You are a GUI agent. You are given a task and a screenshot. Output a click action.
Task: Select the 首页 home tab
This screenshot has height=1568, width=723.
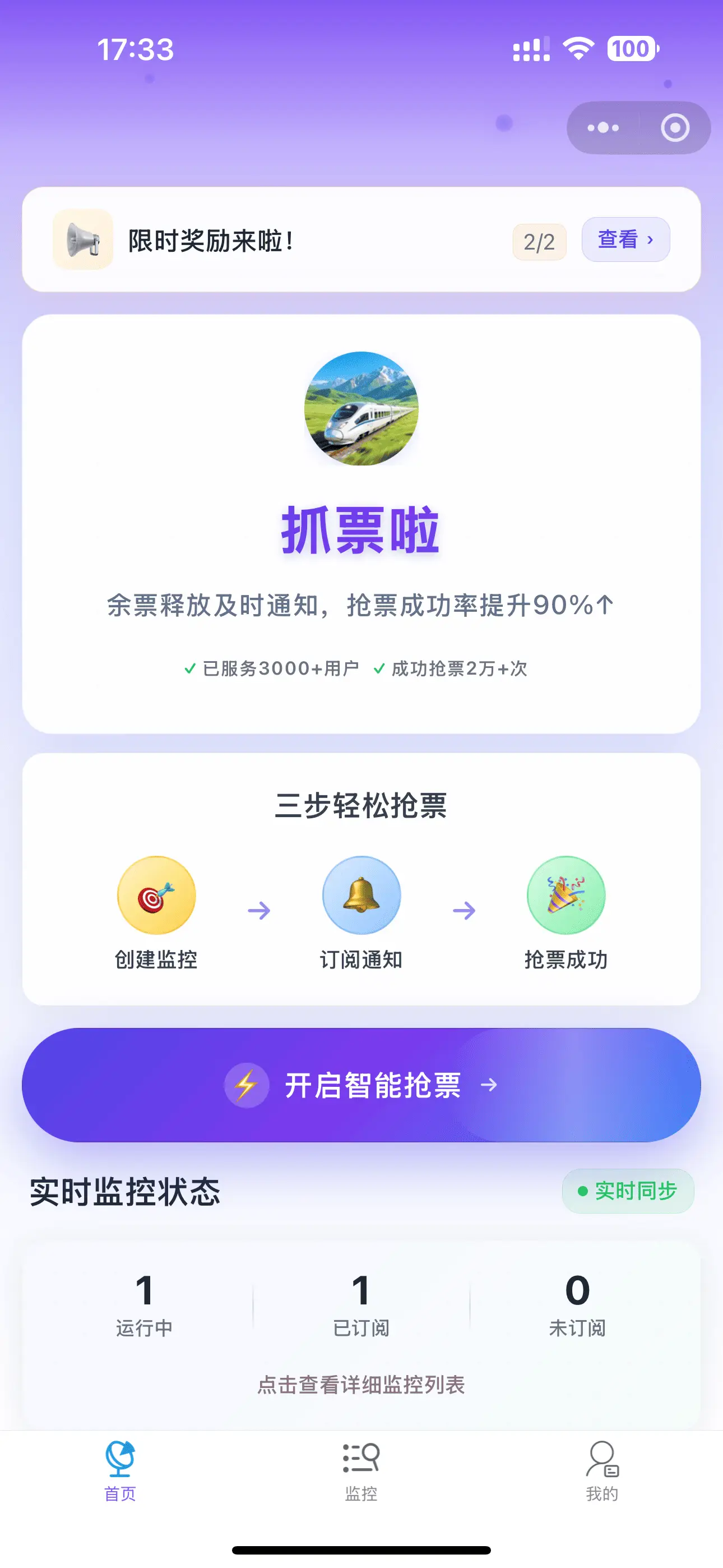click(120, 1470)
